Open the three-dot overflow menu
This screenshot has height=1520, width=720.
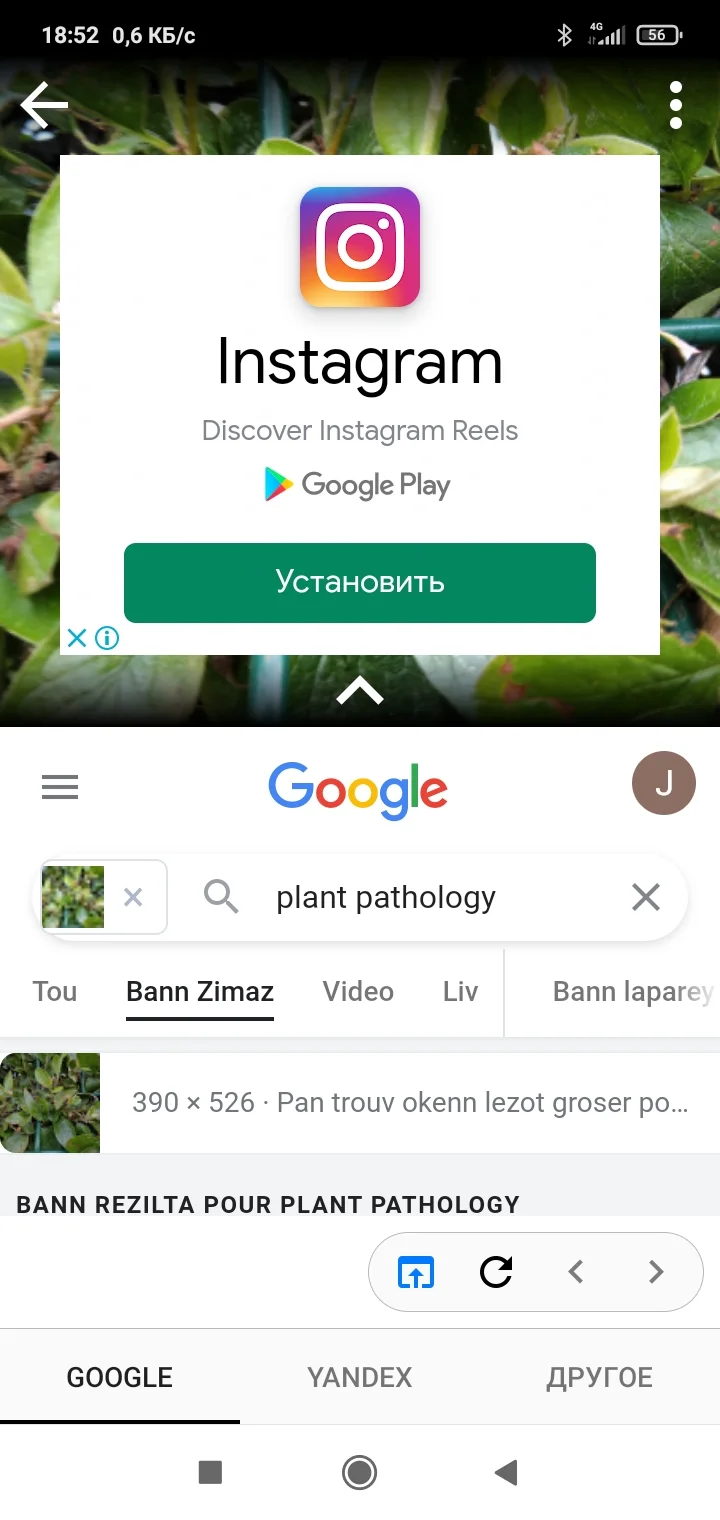point(676,105)
